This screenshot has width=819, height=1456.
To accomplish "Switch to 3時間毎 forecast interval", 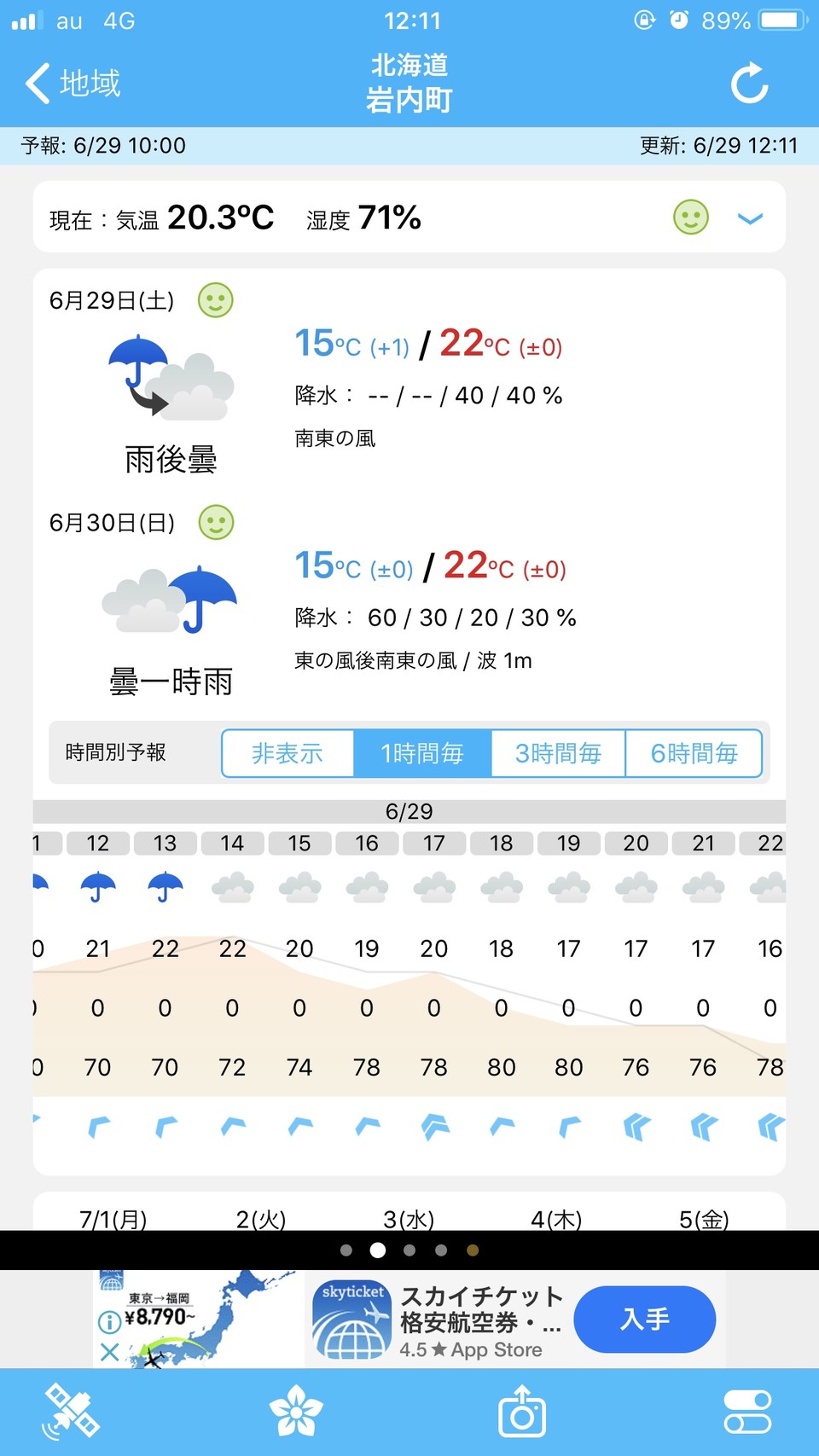I will point(558,753).
